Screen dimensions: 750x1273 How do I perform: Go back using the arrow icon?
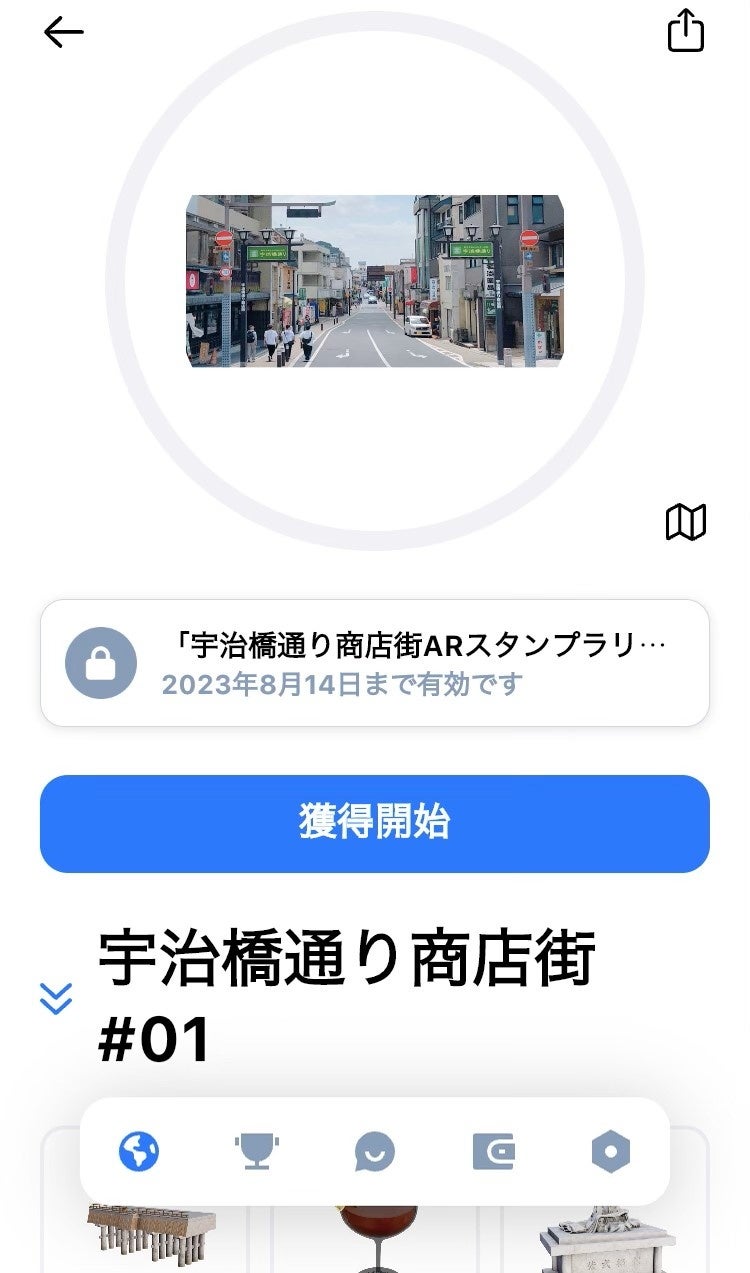pos(63,33)
